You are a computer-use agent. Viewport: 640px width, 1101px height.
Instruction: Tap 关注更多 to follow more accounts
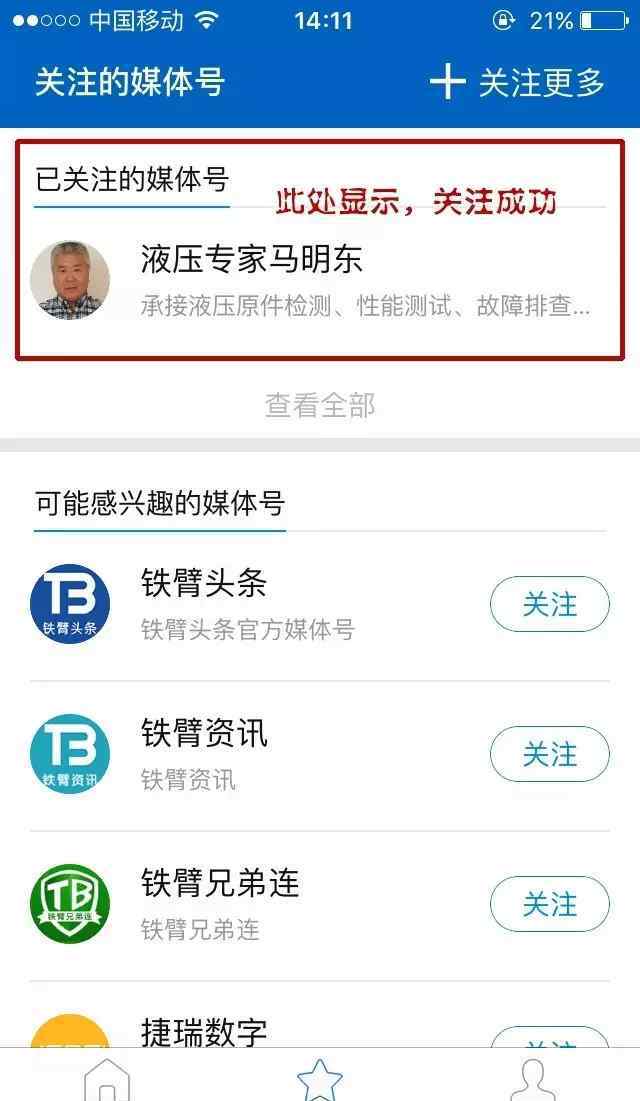coord(518,83)
